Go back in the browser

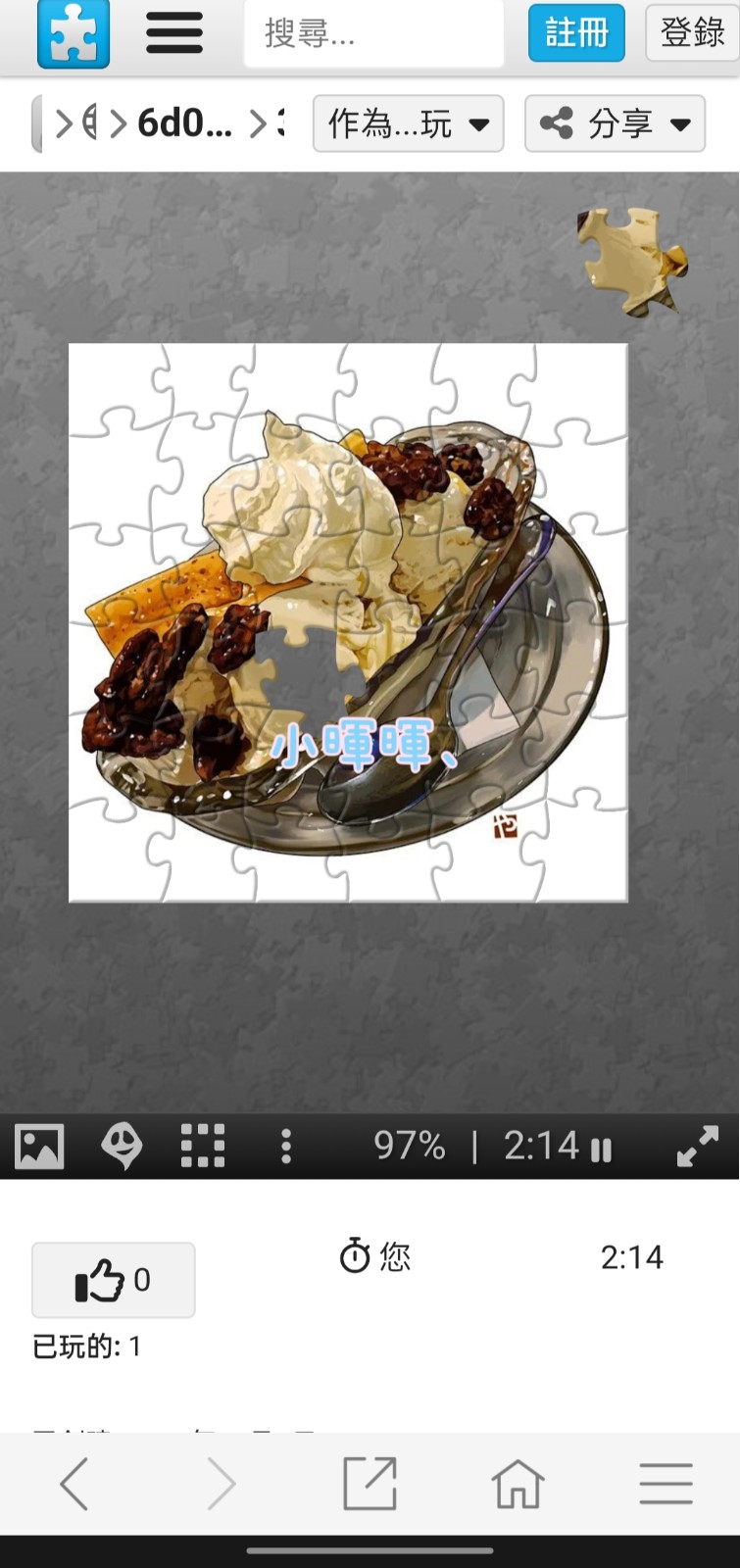coord(74,1484)
